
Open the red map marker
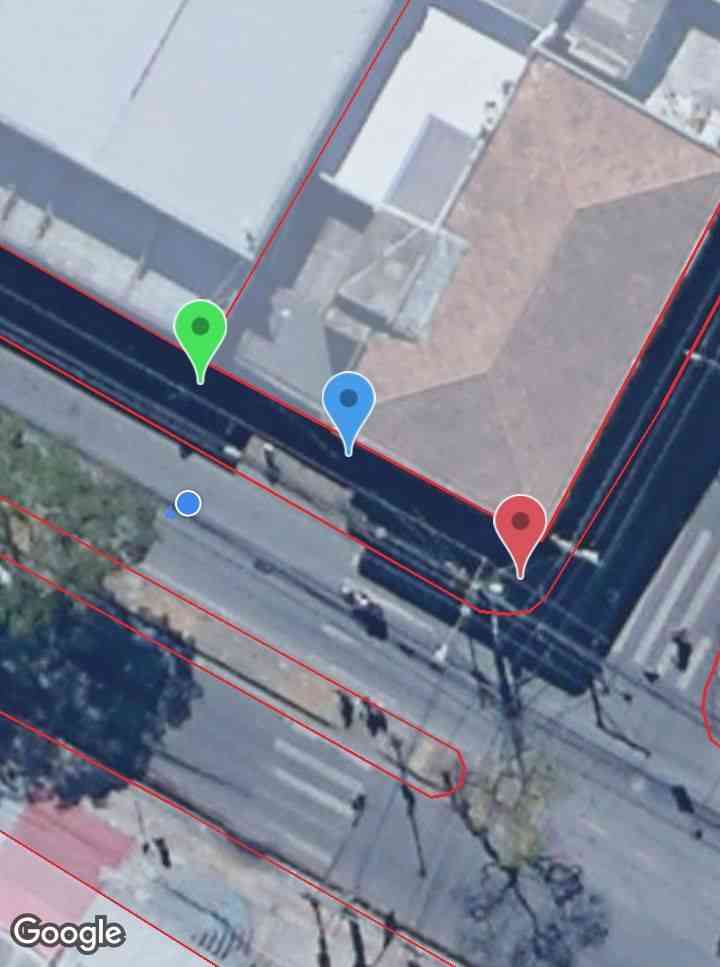click(x=520, y=524)
